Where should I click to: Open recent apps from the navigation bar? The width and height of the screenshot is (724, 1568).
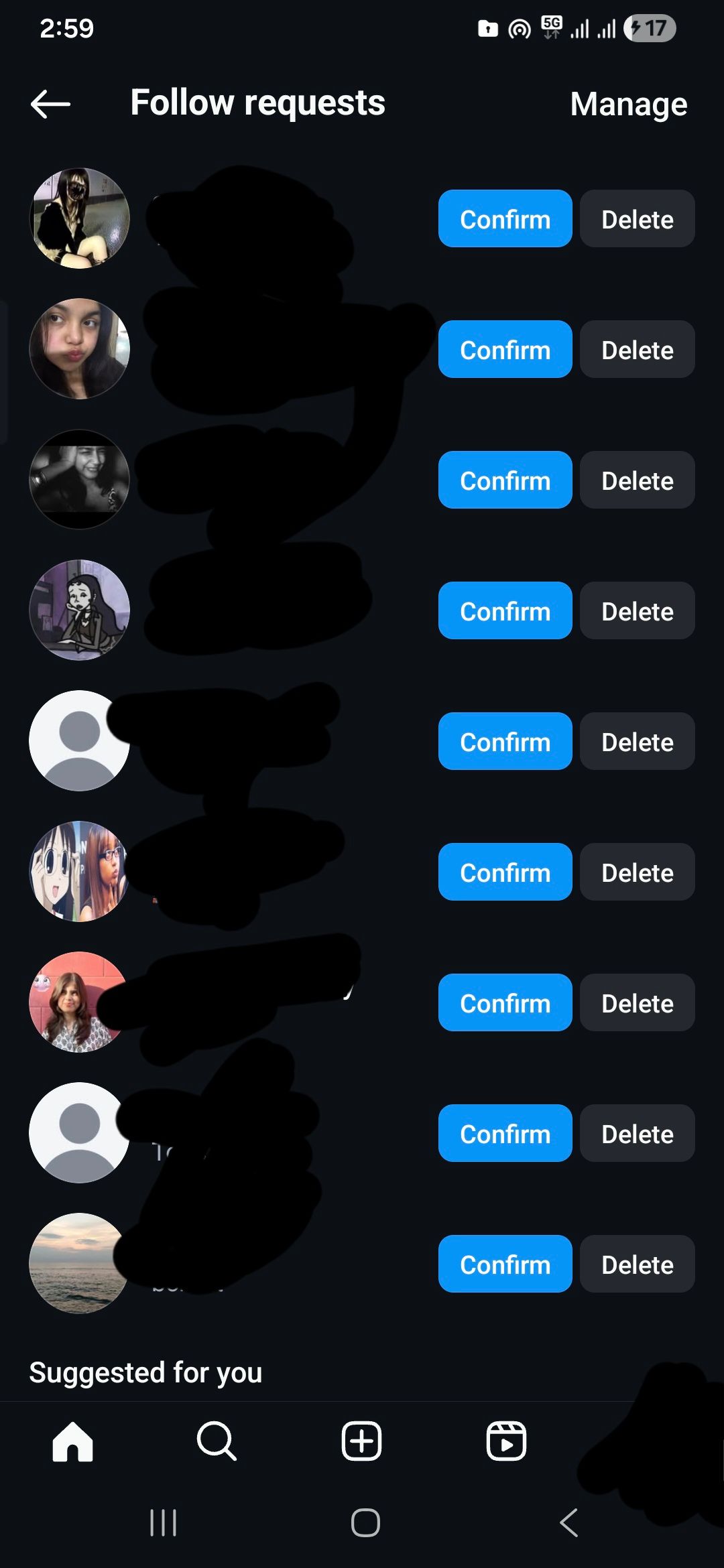coord(163,1522)
